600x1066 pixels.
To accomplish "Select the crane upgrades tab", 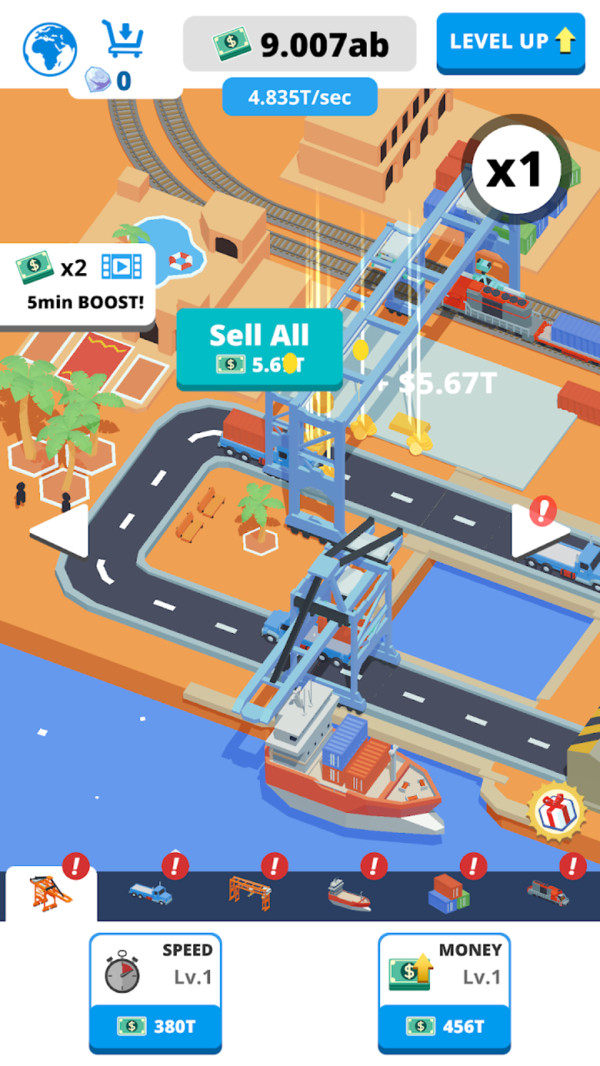I will click(51, 893).
